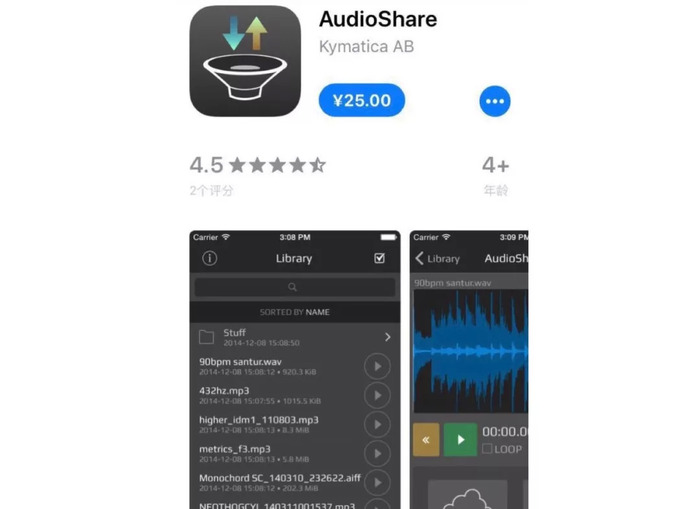Tap the AudioShare app icon
The image size is (700, 509).
[245, 61]
